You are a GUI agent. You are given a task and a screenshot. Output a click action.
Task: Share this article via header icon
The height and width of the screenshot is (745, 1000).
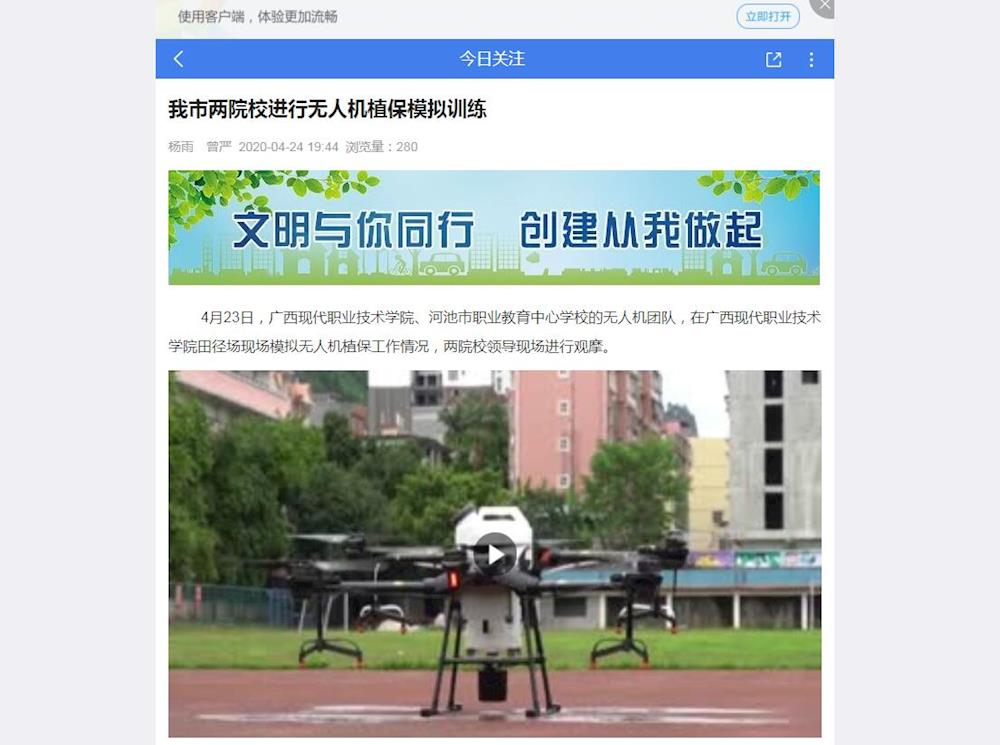[773, 59]
